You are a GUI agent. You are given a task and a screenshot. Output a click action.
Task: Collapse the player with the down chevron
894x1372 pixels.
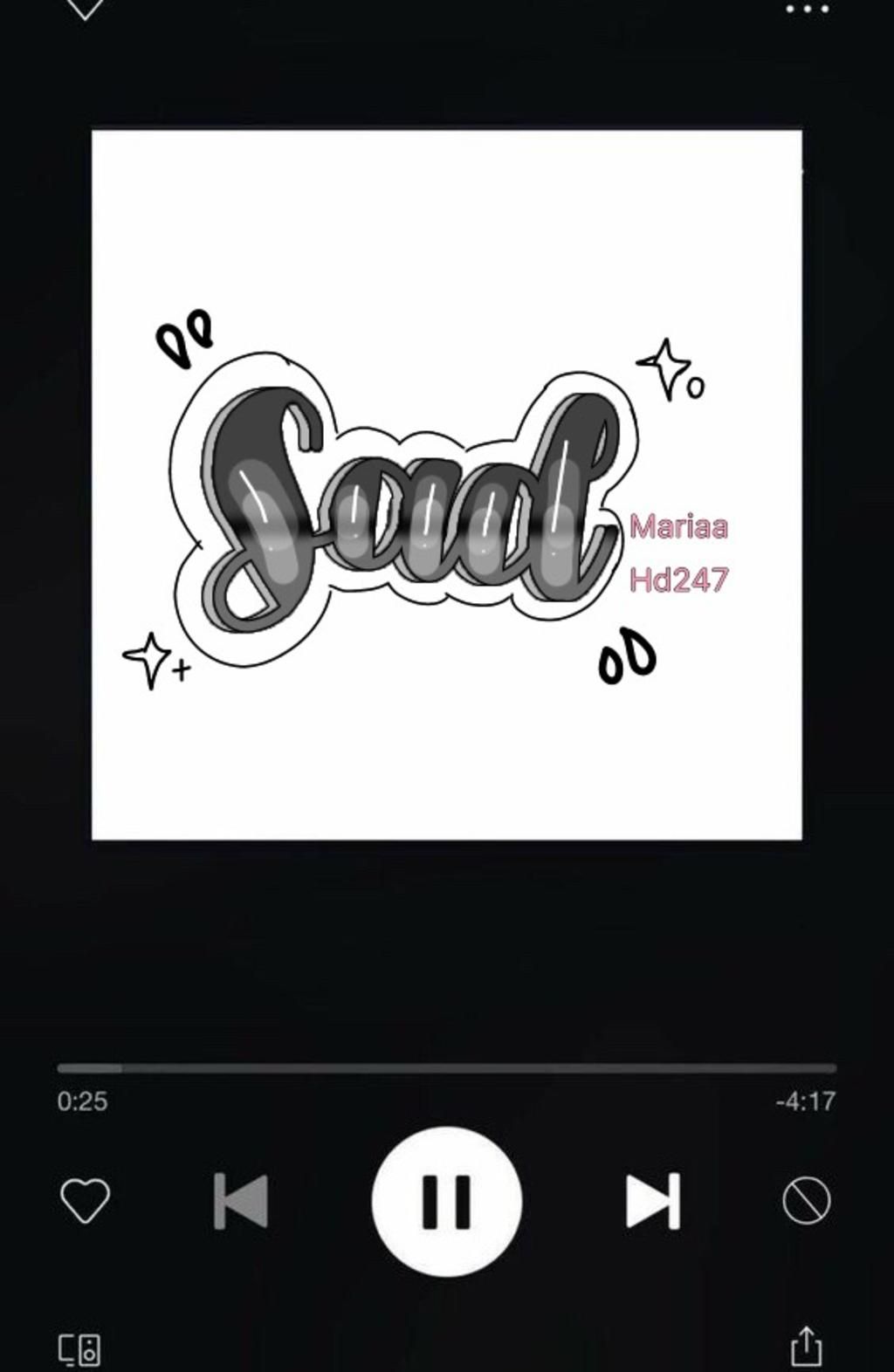click(85, 9)
